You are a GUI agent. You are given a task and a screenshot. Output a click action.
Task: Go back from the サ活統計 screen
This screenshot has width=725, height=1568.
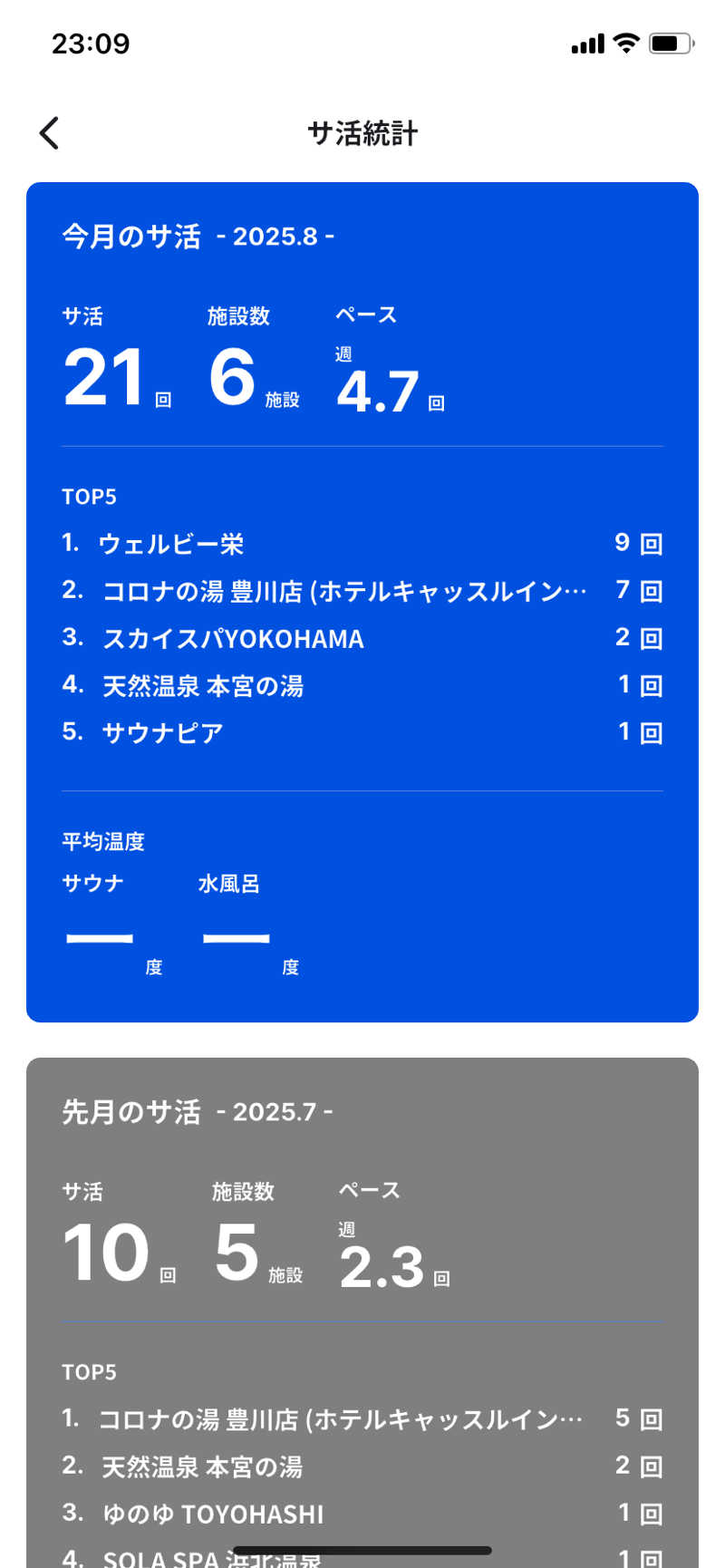[x=50, y=133]
